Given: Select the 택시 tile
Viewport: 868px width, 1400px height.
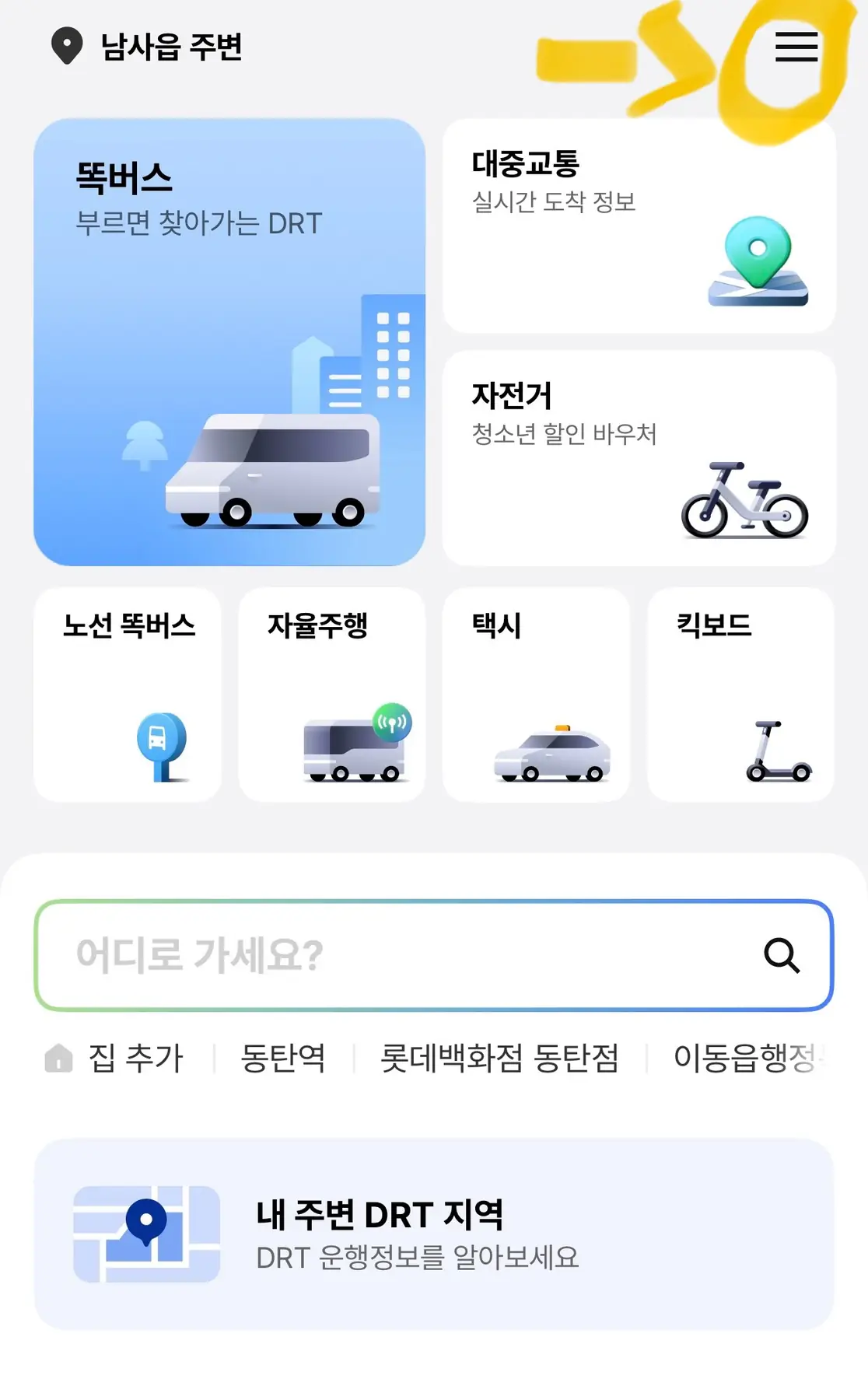Looking at the screenshot, I should click(536, 694).
